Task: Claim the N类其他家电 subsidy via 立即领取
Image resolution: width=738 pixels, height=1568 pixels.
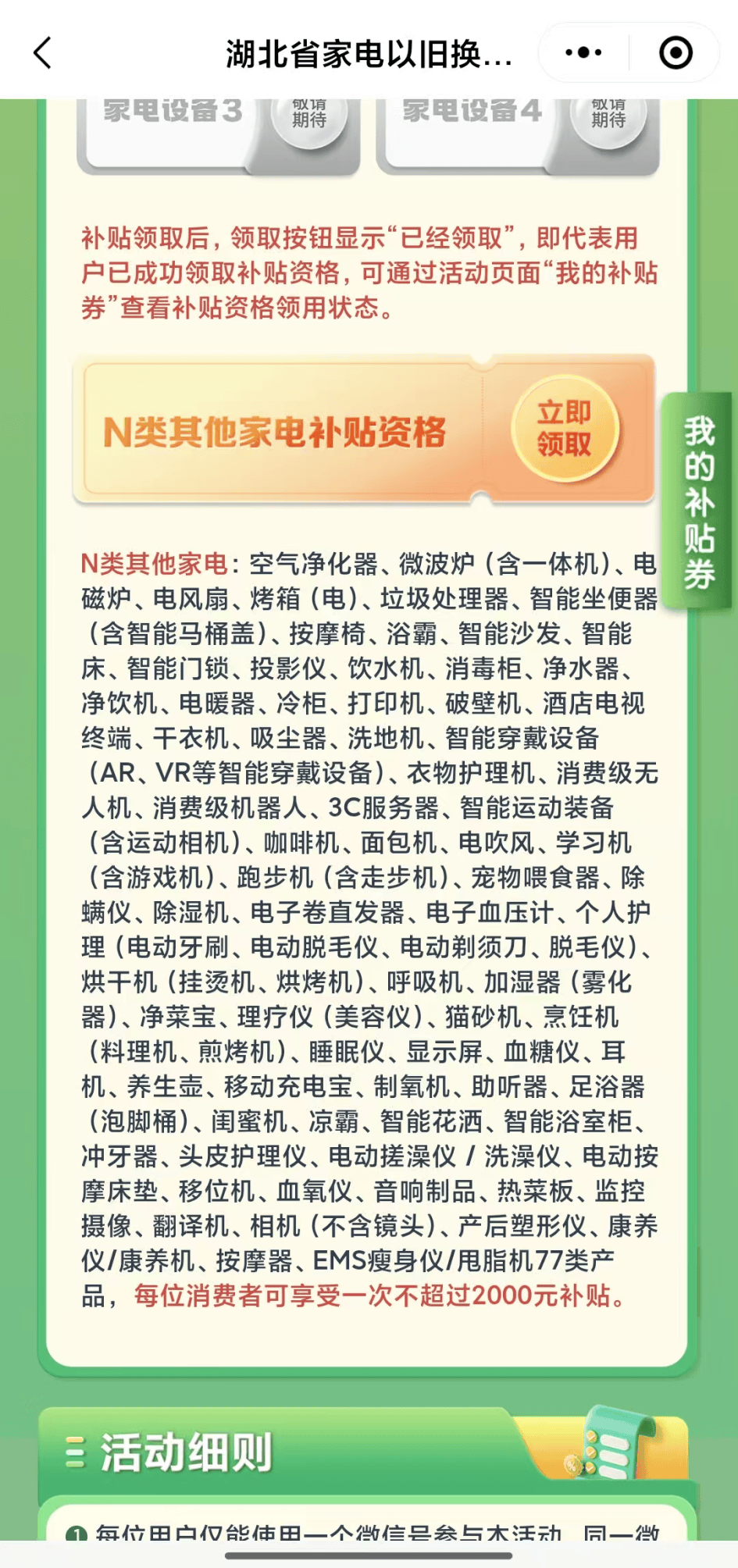Action: (x=564, y=429)
